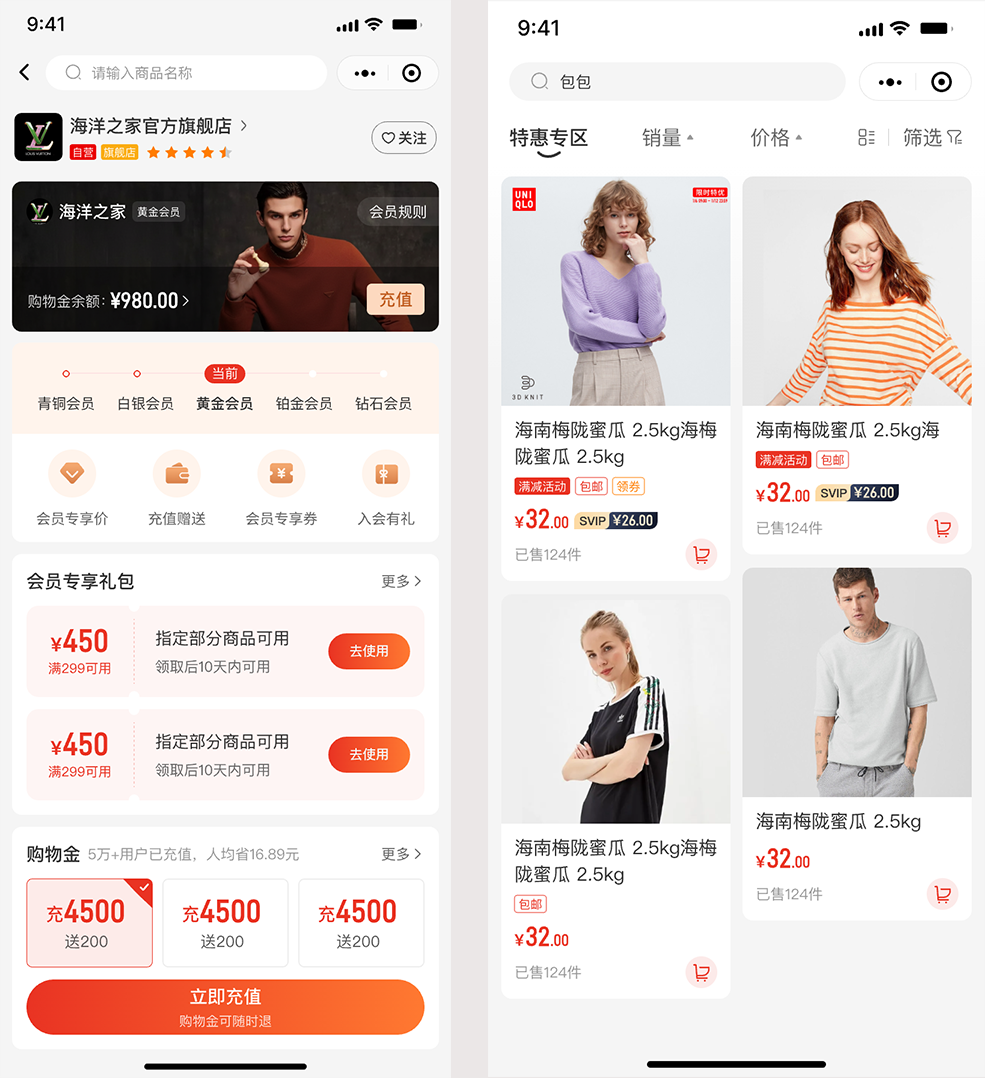Open 会员专享价 benefit
Screen dimensions: 985x1078
coord(72,487)
